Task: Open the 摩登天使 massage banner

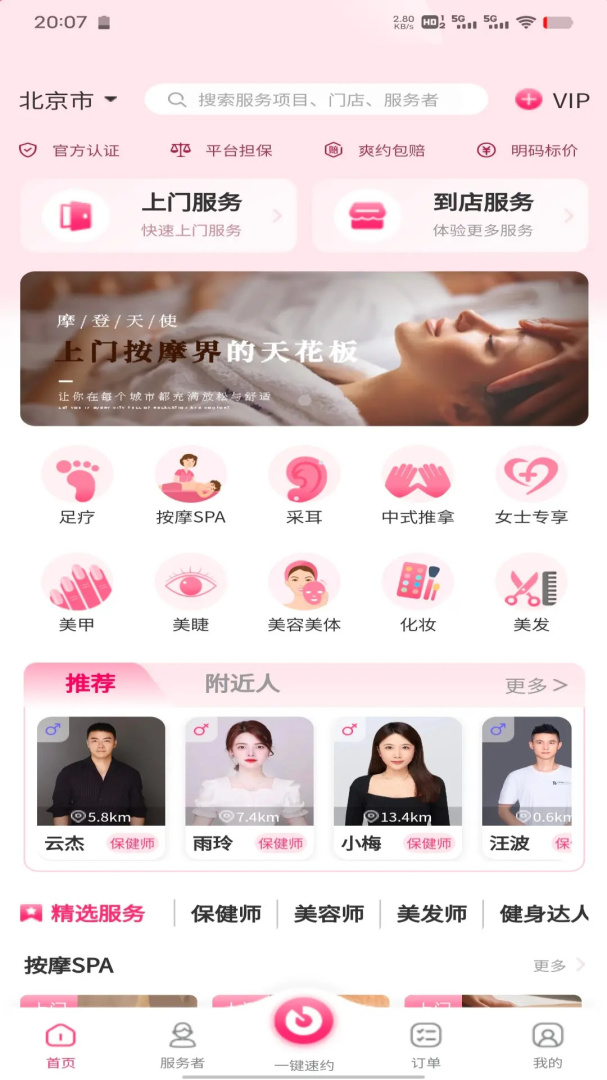Action: [304, 349]
